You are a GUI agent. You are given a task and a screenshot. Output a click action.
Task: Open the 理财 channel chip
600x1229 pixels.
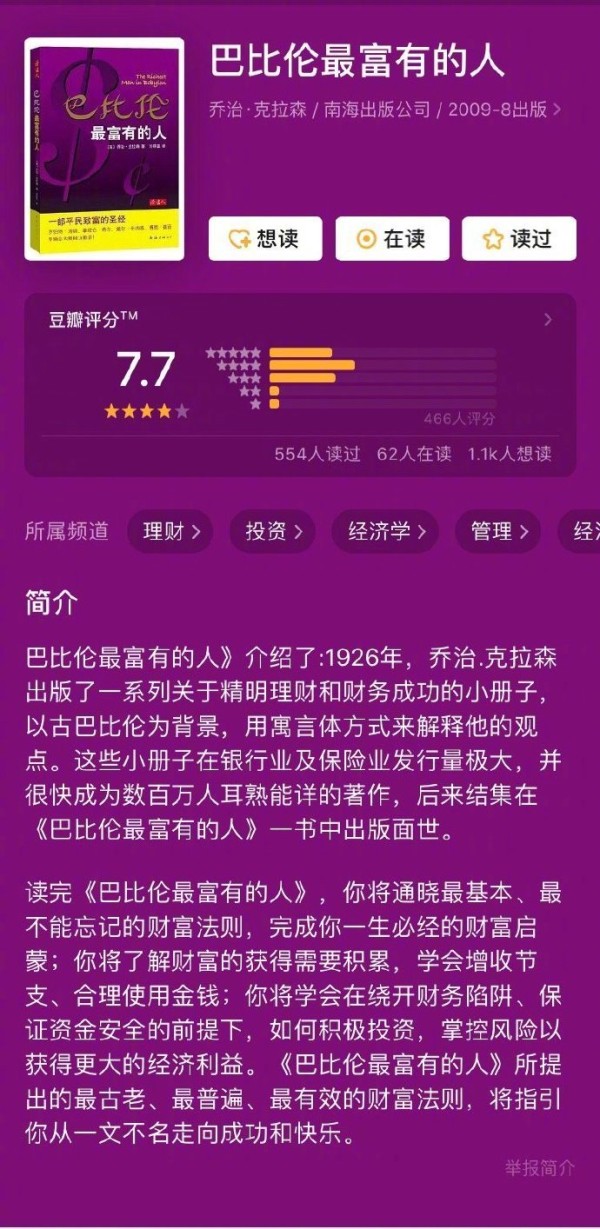170,531
